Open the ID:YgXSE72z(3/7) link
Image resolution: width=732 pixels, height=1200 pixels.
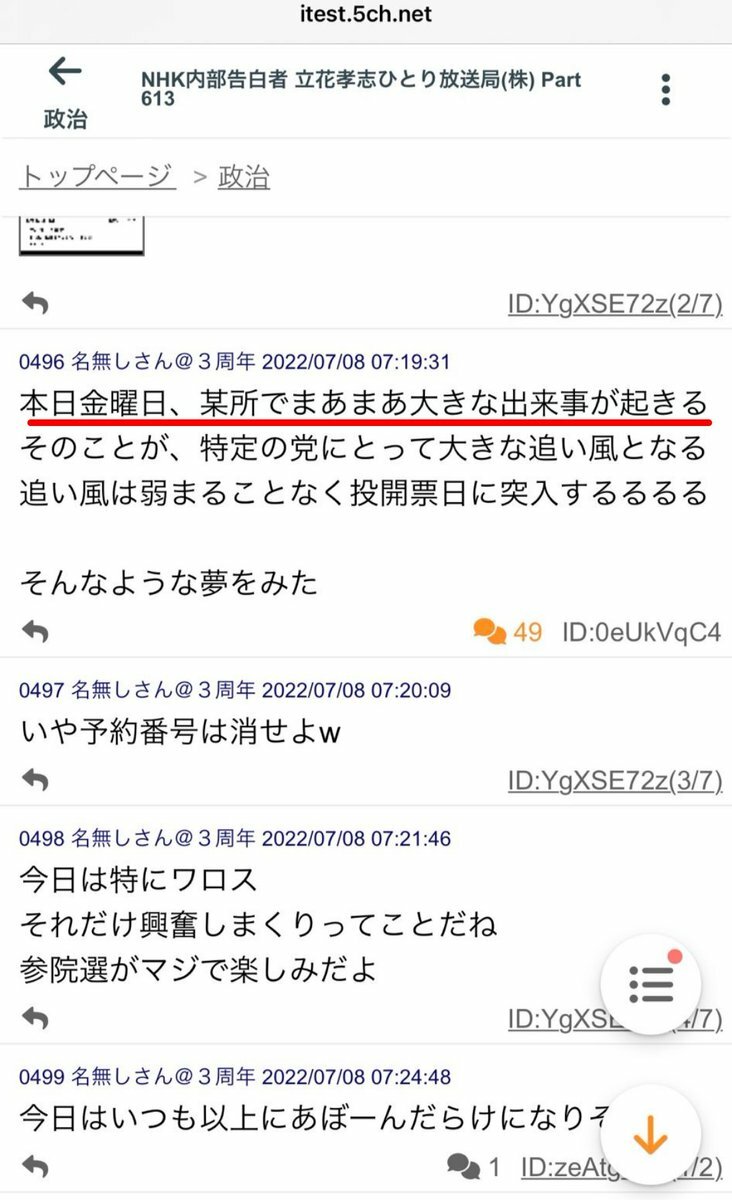[614, 780]
